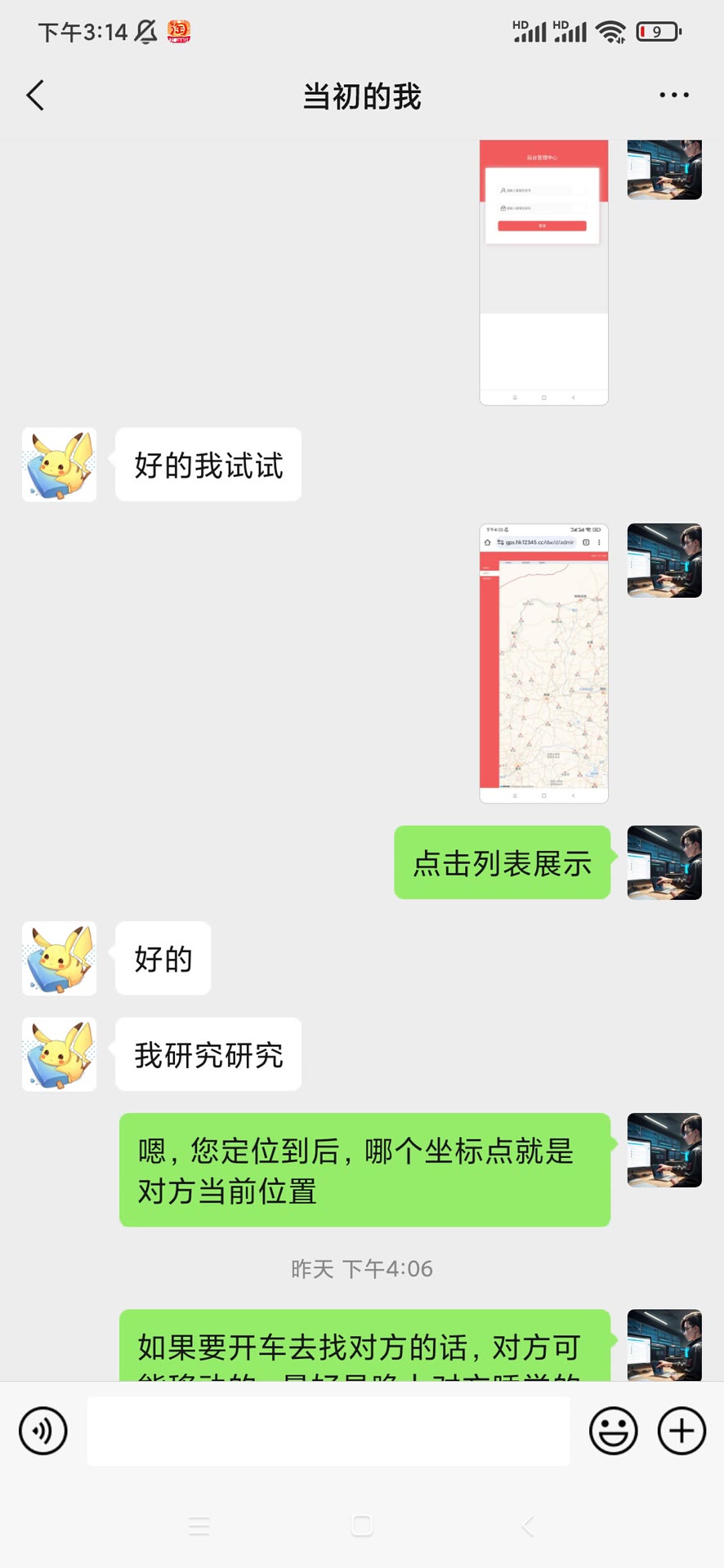View the login page screenshot at top
724x1568 pixels.
(x=543, y=269)
